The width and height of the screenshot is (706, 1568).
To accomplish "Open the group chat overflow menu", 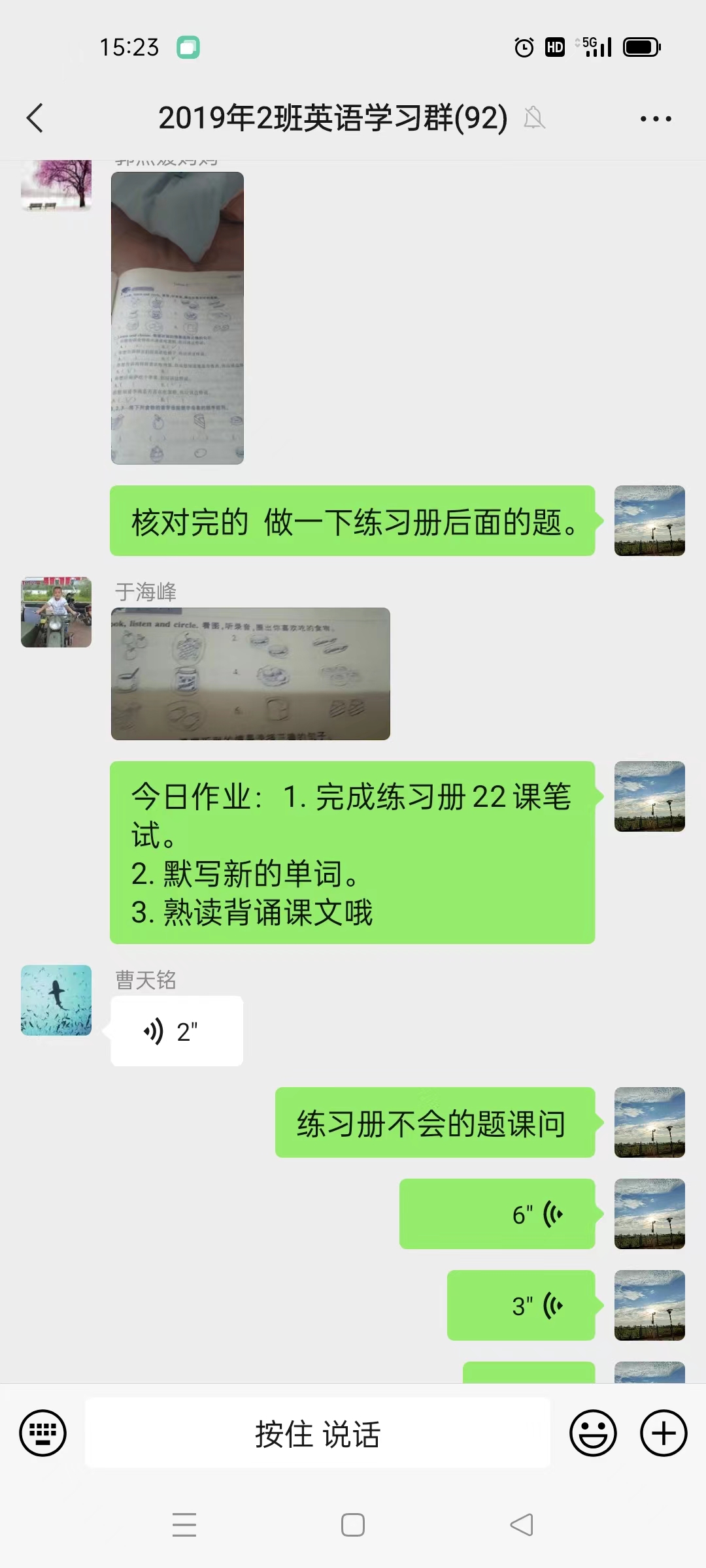I will click(656, 118).
